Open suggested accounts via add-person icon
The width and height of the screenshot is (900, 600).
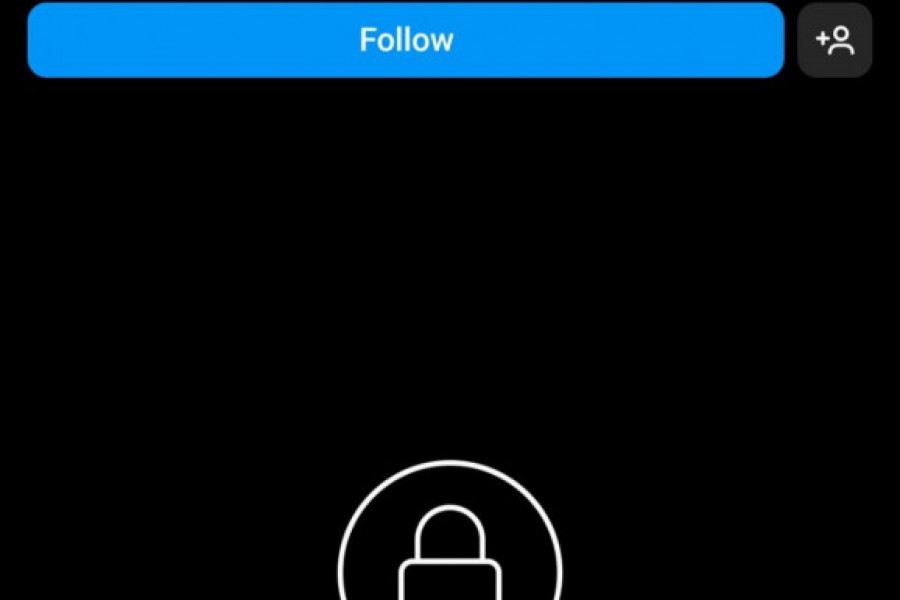[x=835, y=40]
